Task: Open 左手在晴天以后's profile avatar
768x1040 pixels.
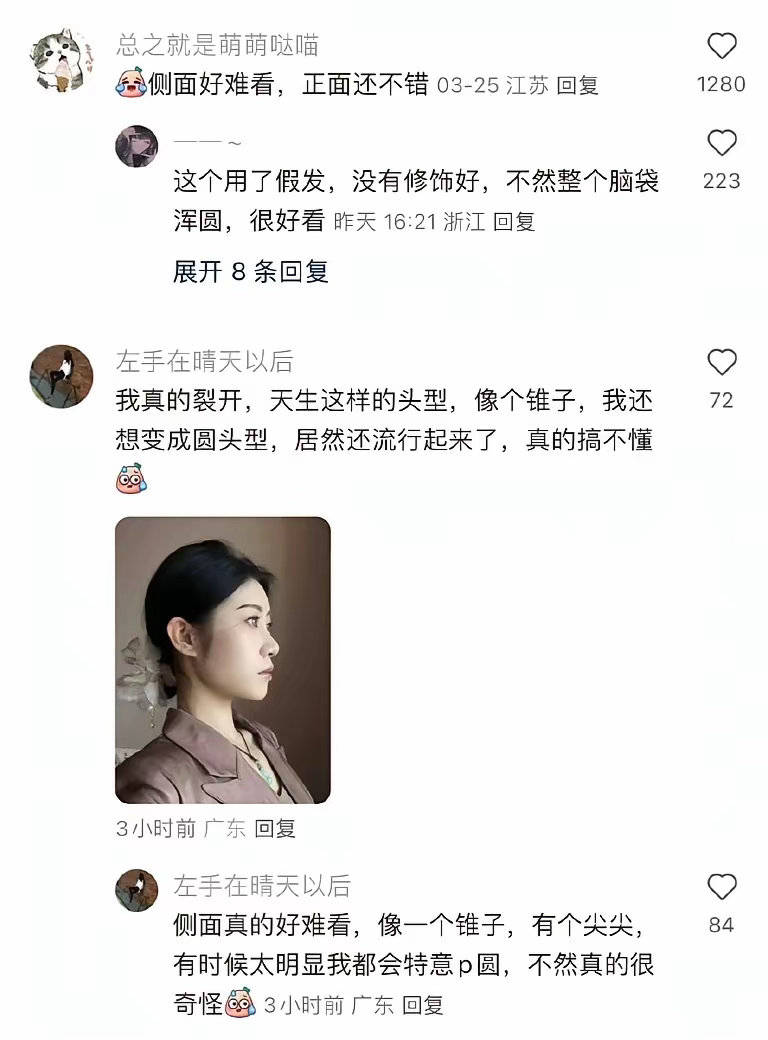Action: coord(62,368)
